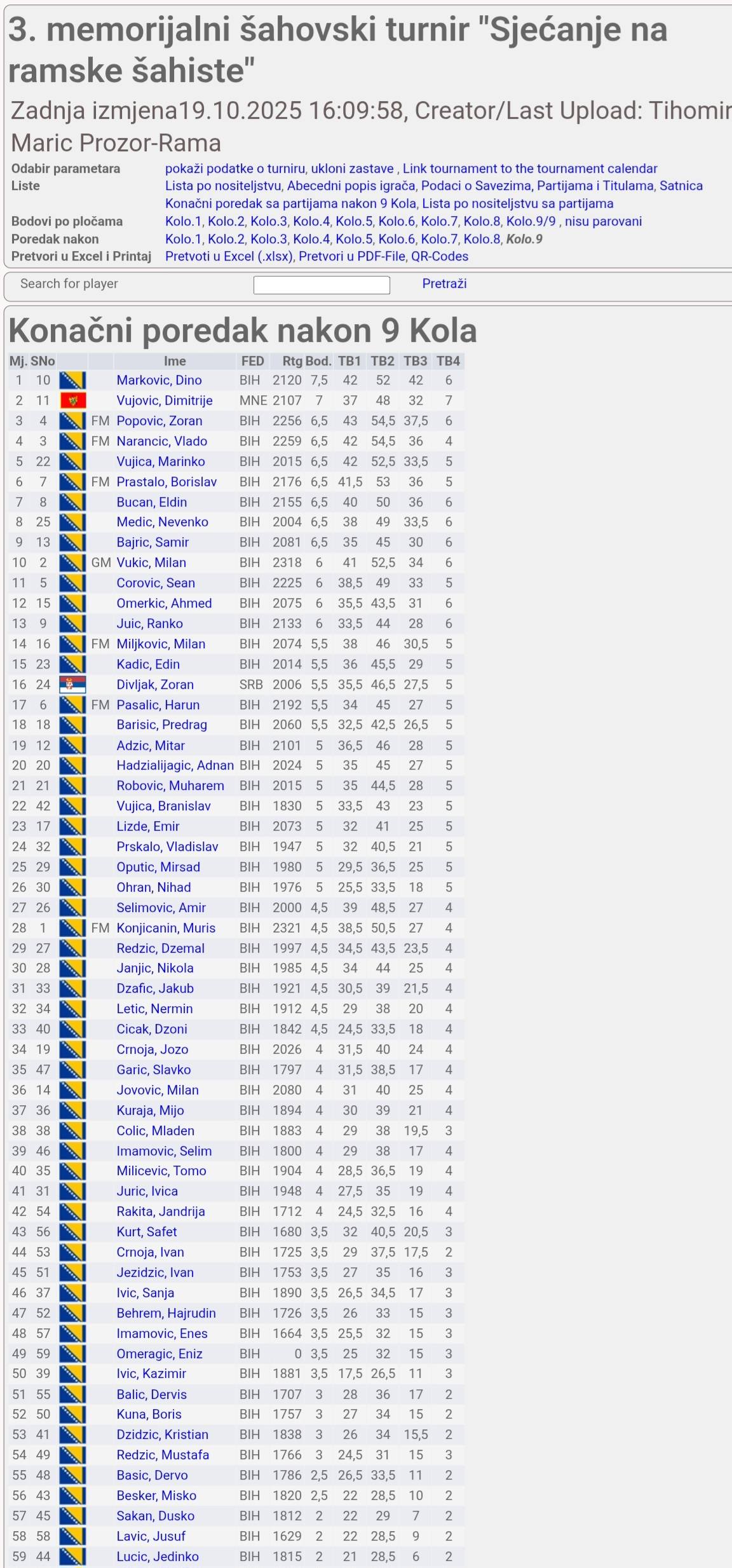This screenshot has height=1568, width=732.
Task: Tap the Pretraži search link
Action: pyautogui.click(x=444, y=283)
